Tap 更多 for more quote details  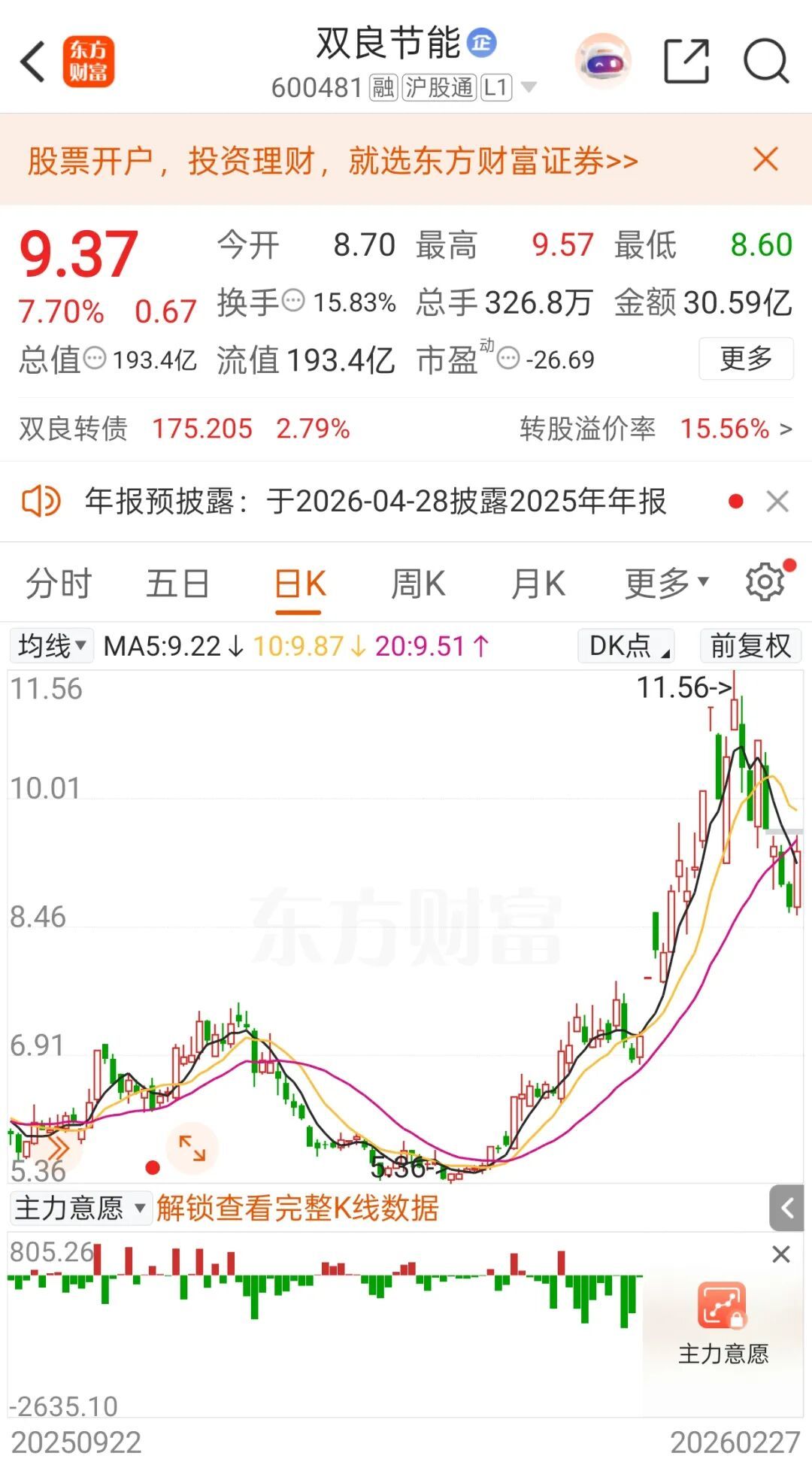tap(746, 359)
